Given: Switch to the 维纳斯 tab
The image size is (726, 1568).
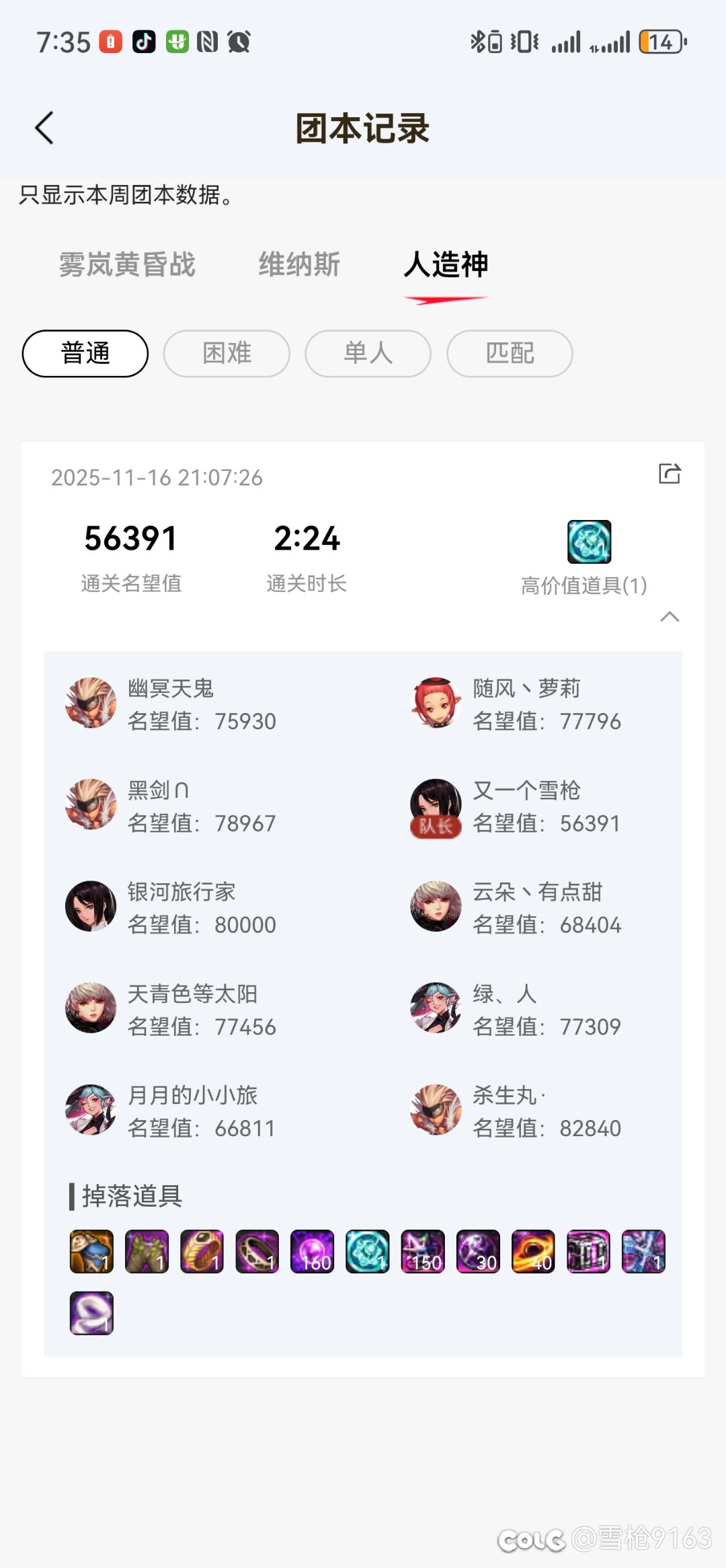Looking at the screenshot, I should click(x=299, y=264).
